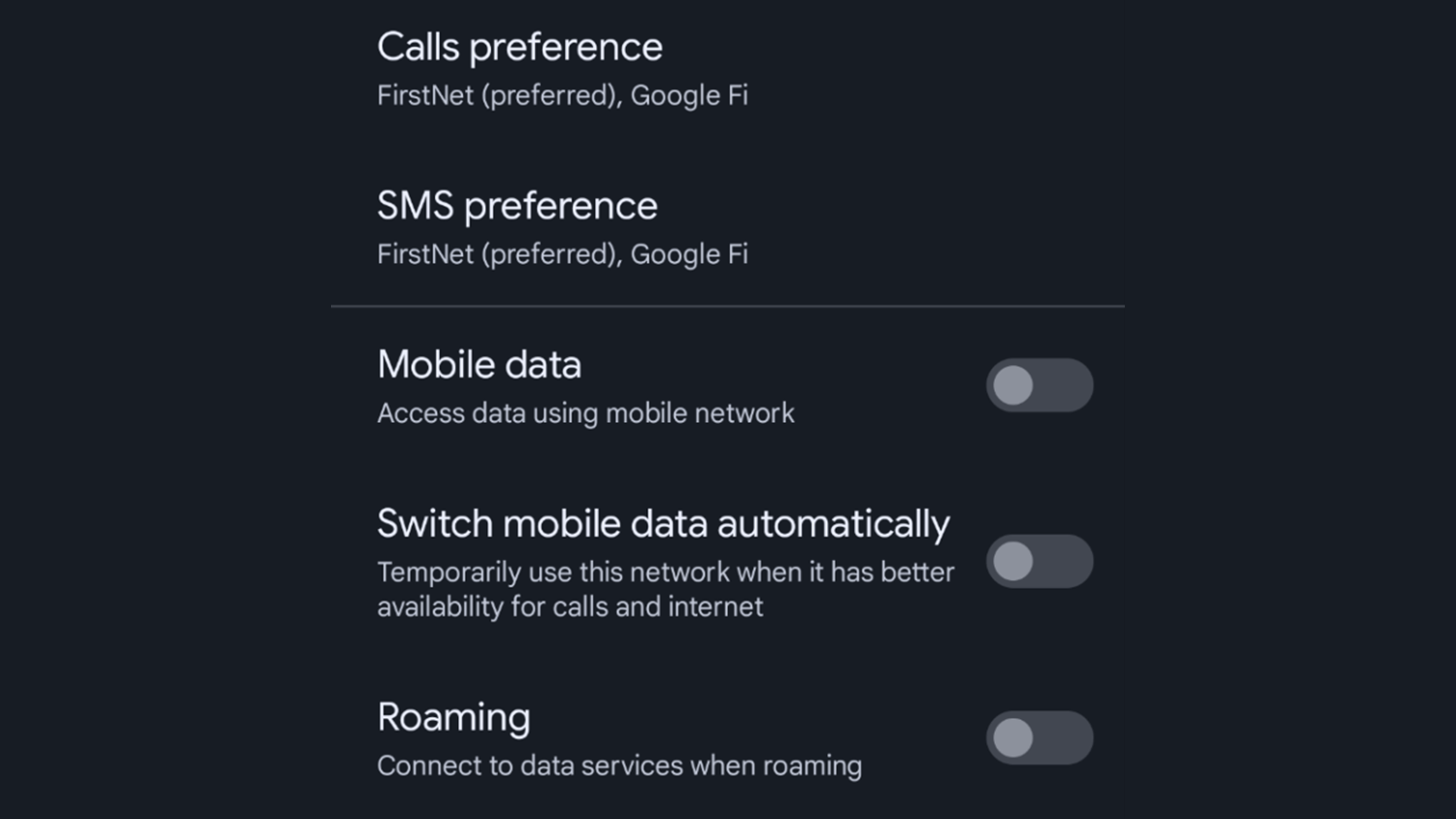Turn on the Mobile data switch
Screen dimensions: 1456x819
(x=1039, y=385)
